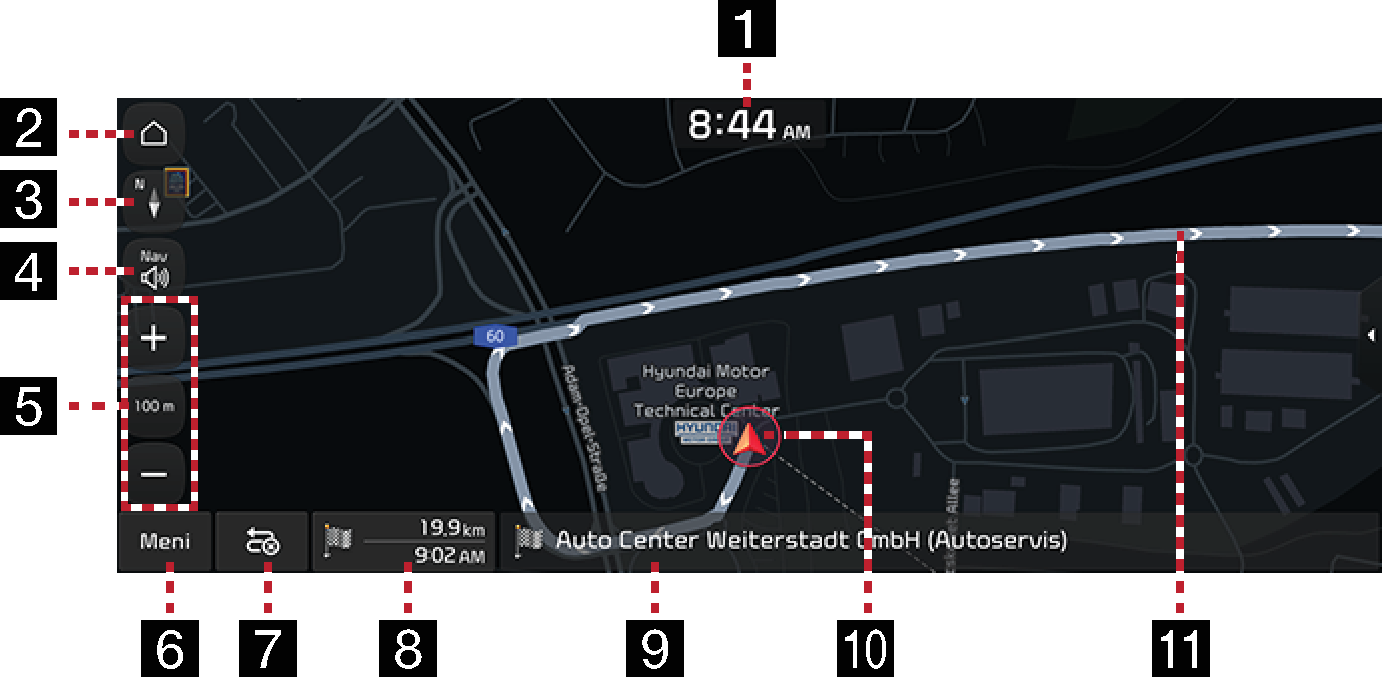Viewport: 1382px width, 677px height.
Task: Tap the remaining distance and arrival time panel
Action: point(404,542)
